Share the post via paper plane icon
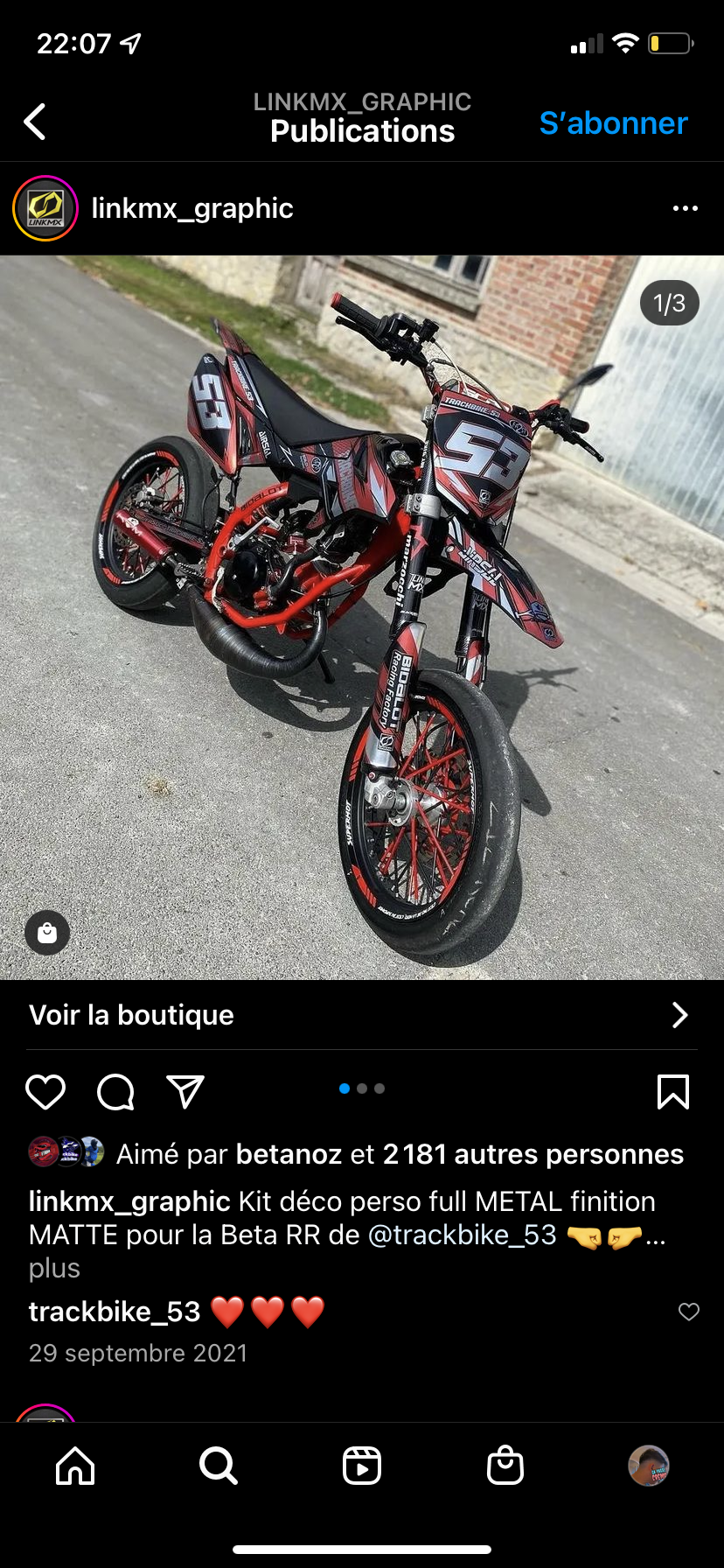This screenshot has height=1568, width=724. point(185,1092)
